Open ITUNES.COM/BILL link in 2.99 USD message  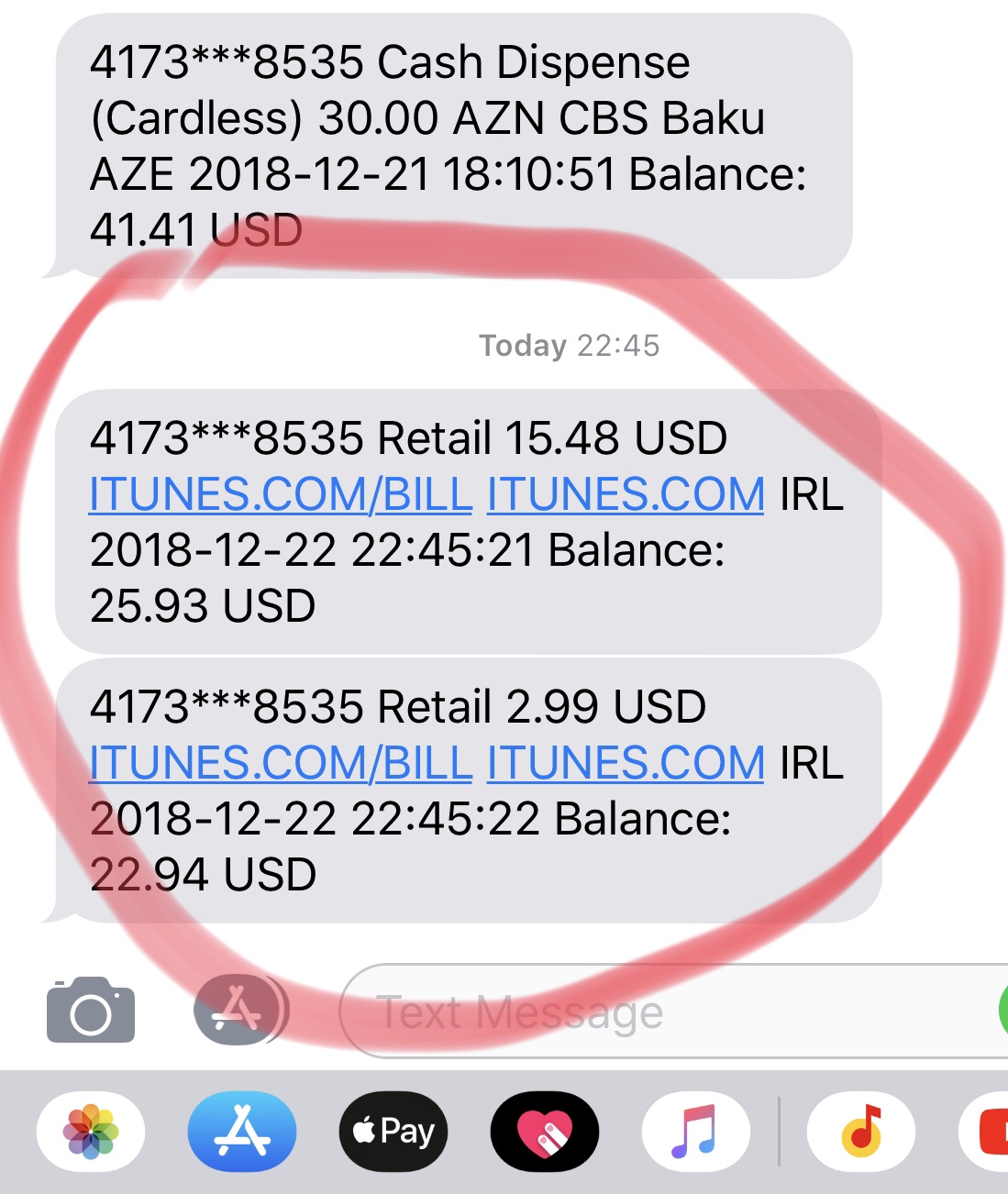pyautogui.click(x=281, y=763)
